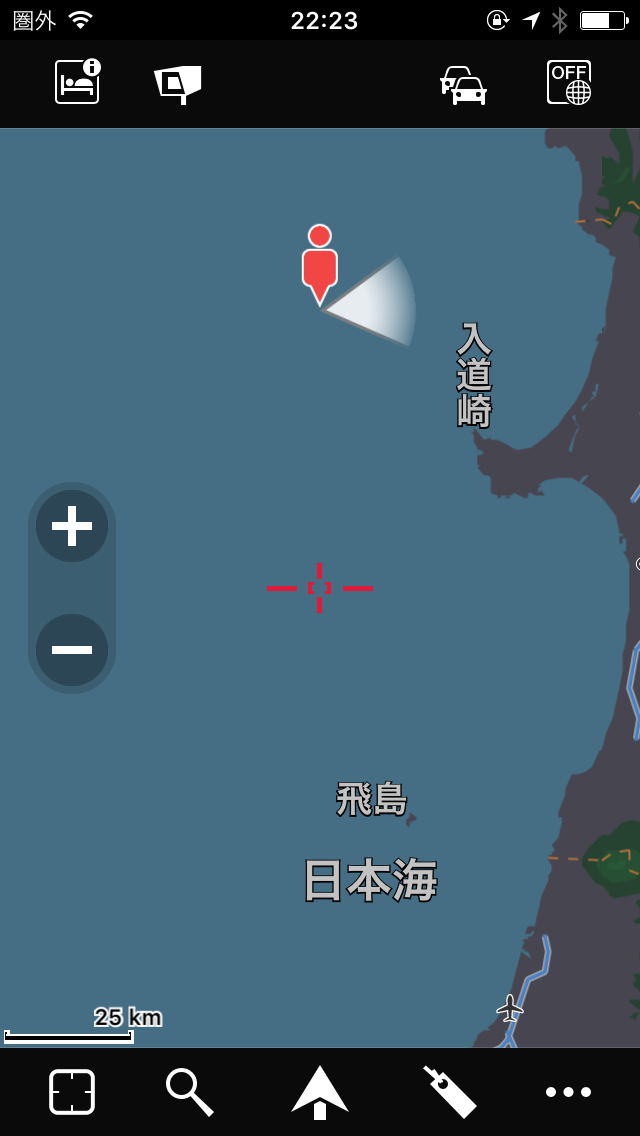Zoom in on the map
The image size is (640, 1136).
click(72, 526)
